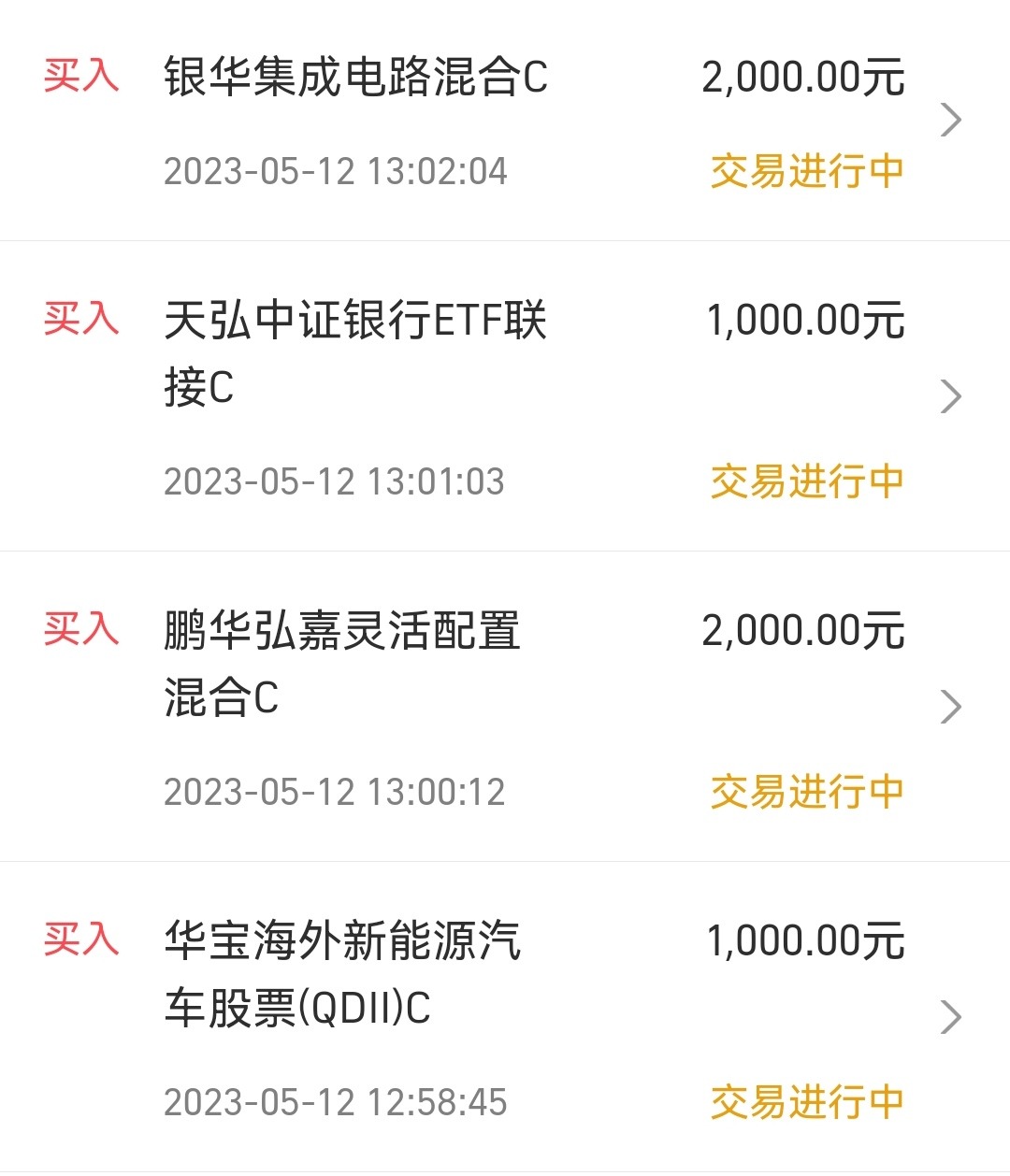Expand the 天弘中证银行ETF联接C entry
1010x1176 pixels.
(x=952, y=396)
